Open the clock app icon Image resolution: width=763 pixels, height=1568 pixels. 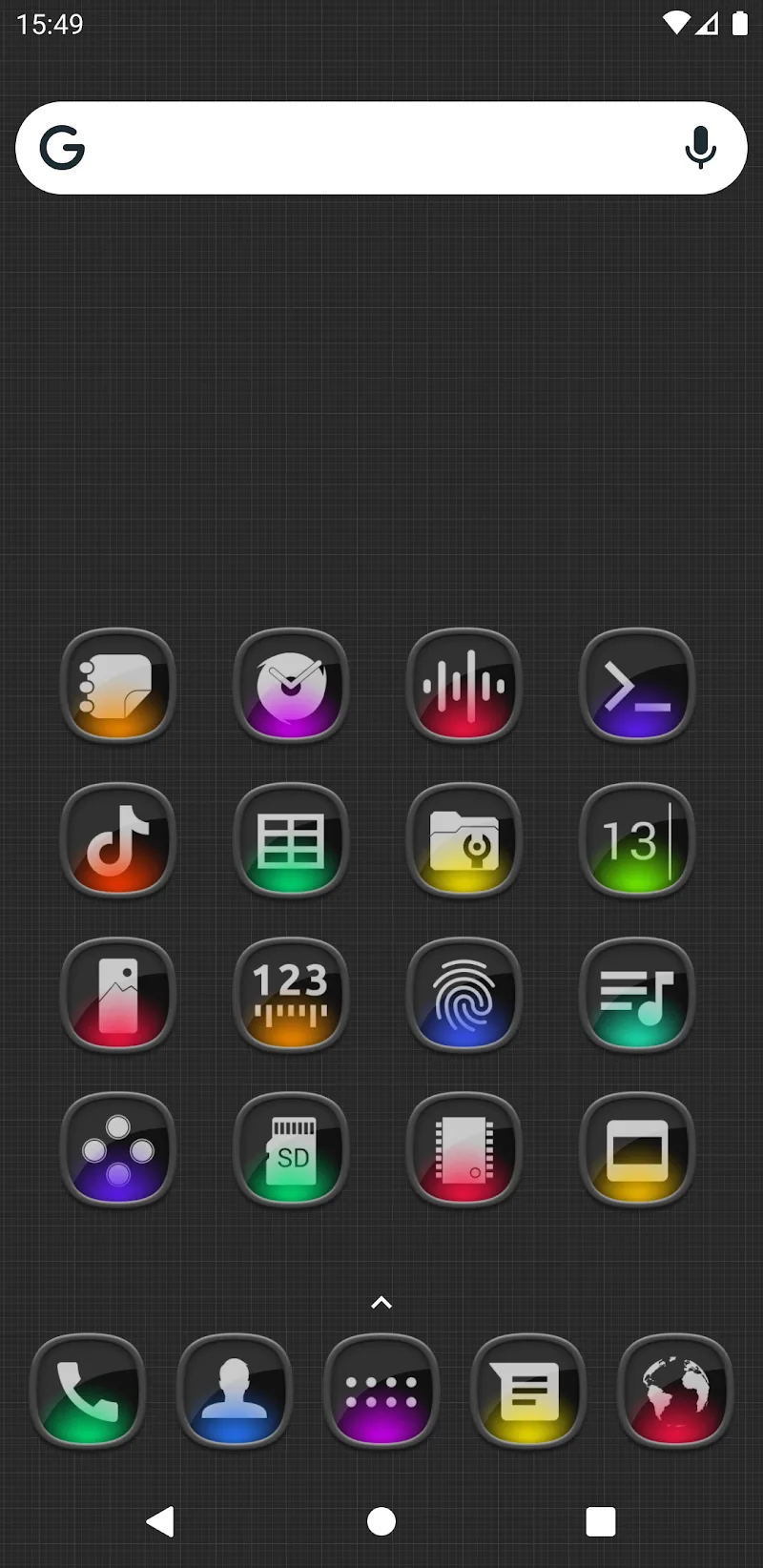[291, 685]
